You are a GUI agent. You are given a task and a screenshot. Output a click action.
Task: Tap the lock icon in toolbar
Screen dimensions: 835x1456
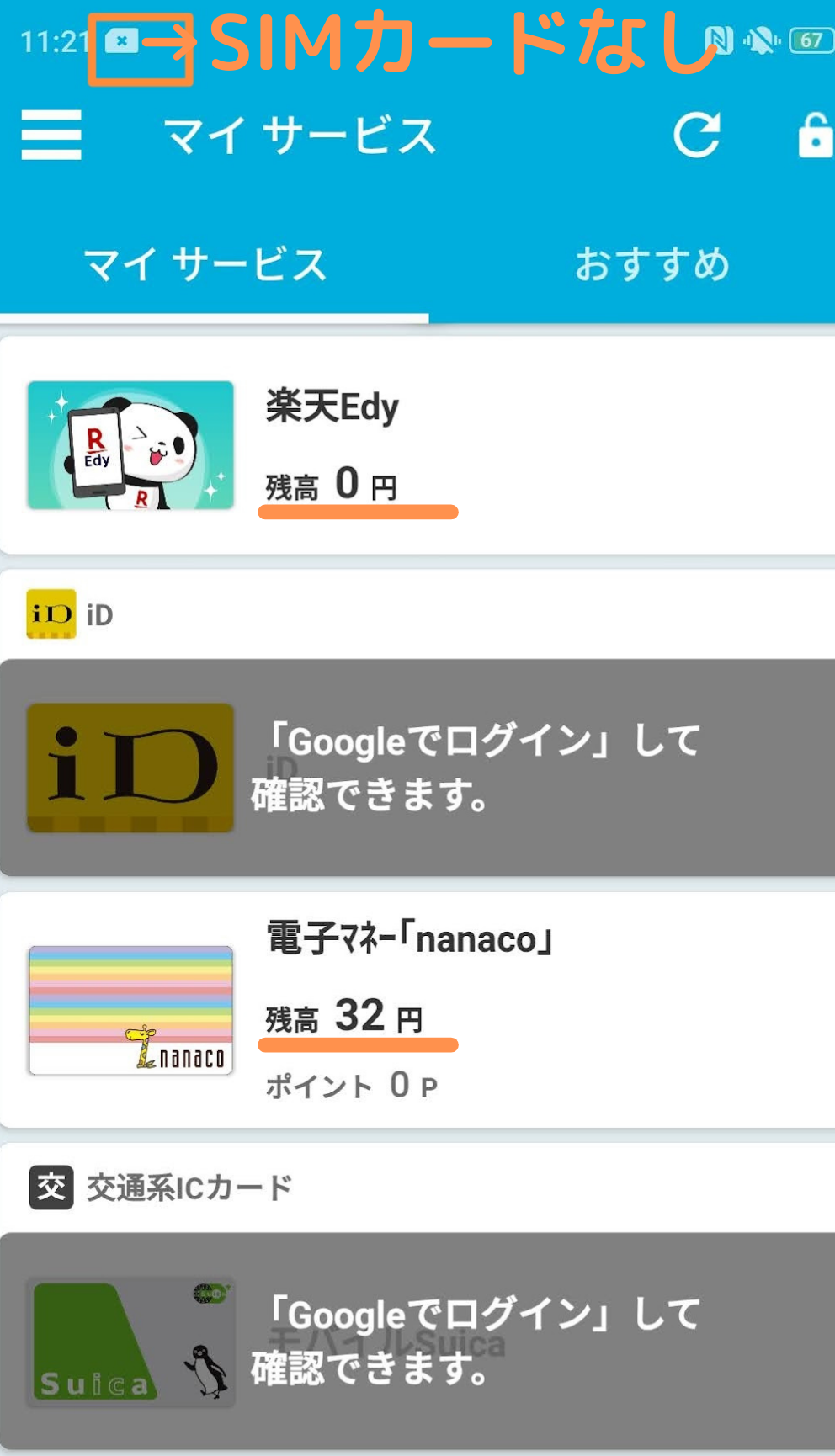814,135
